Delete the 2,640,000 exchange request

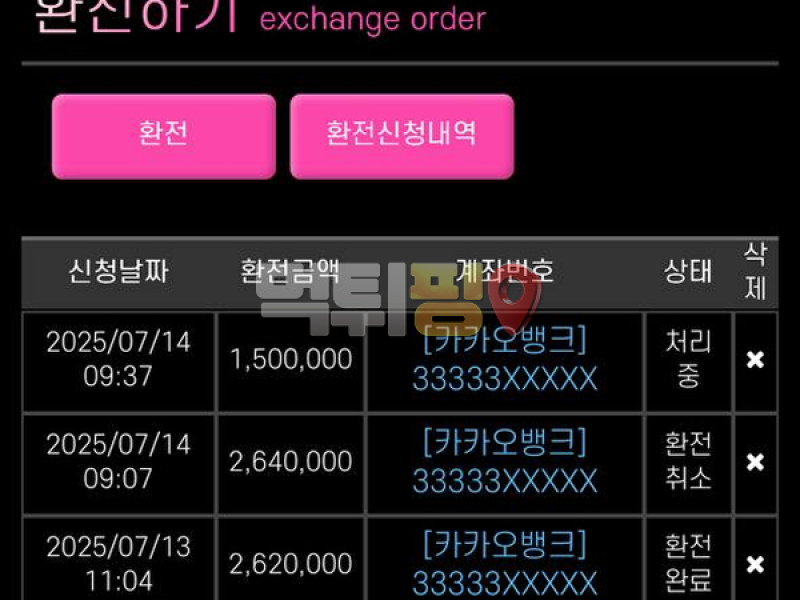pos(755,462)
